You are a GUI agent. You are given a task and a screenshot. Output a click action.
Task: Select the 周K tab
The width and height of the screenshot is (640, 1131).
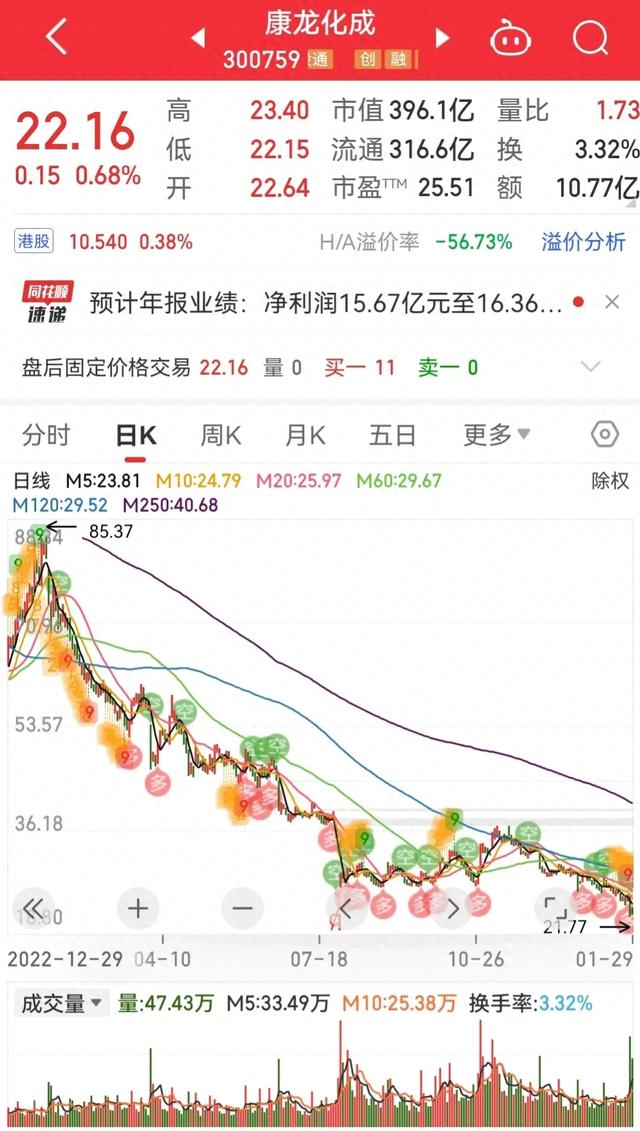coord(220,435)
